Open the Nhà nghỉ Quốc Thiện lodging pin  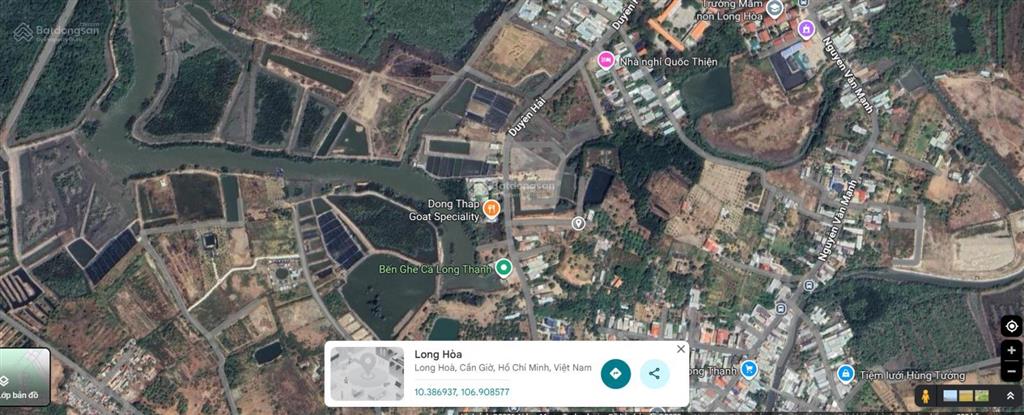pos(605,60)
